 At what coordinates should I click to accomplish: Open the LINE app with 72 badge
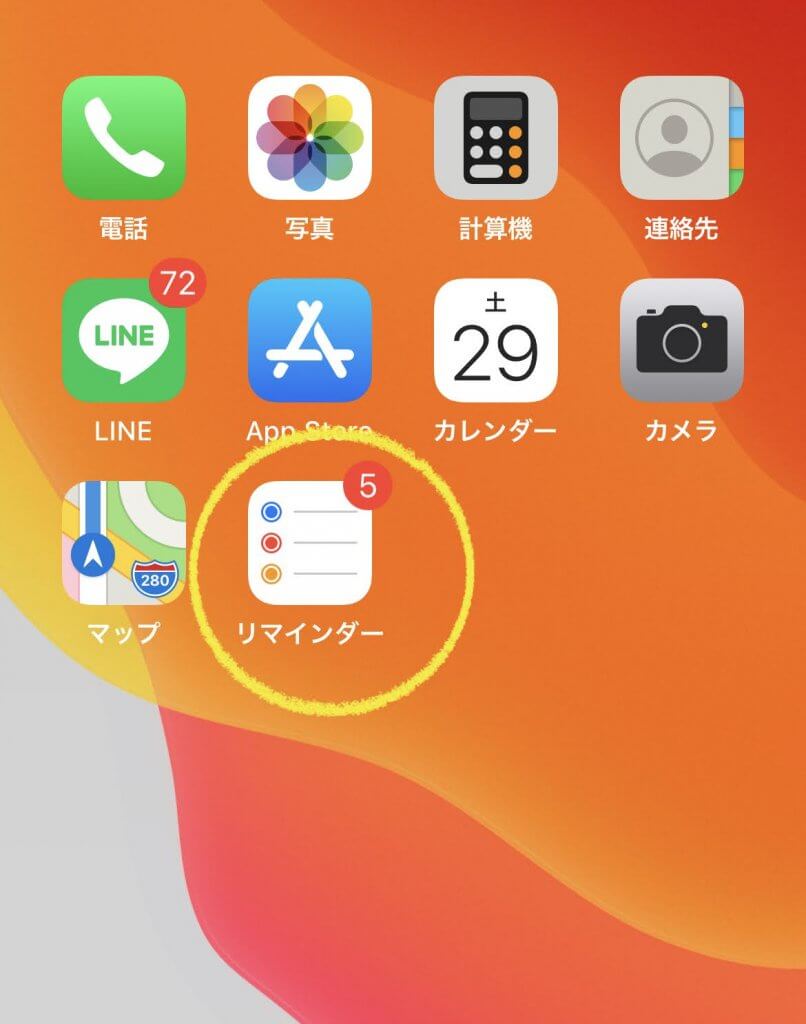(x=124, y=340)
